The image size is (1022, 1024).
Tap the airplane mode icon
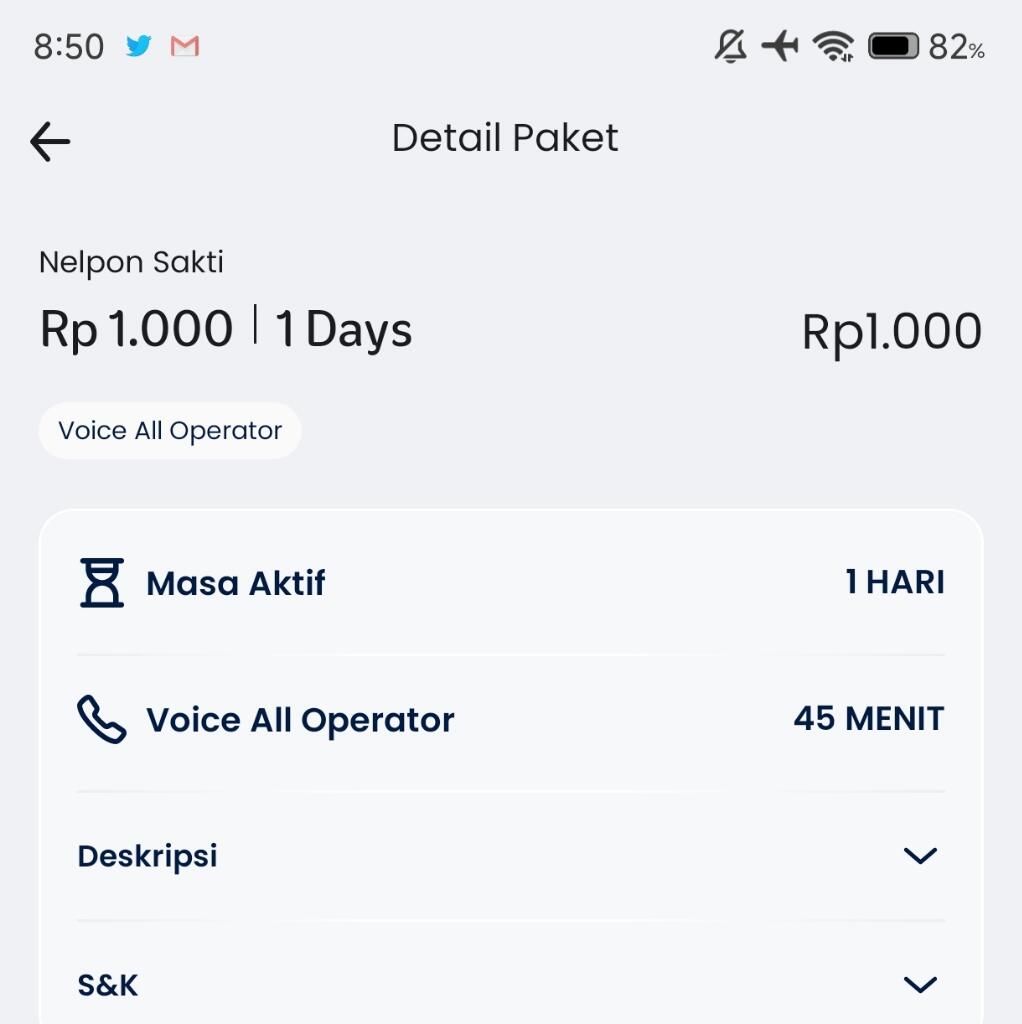tap(780, 44)
